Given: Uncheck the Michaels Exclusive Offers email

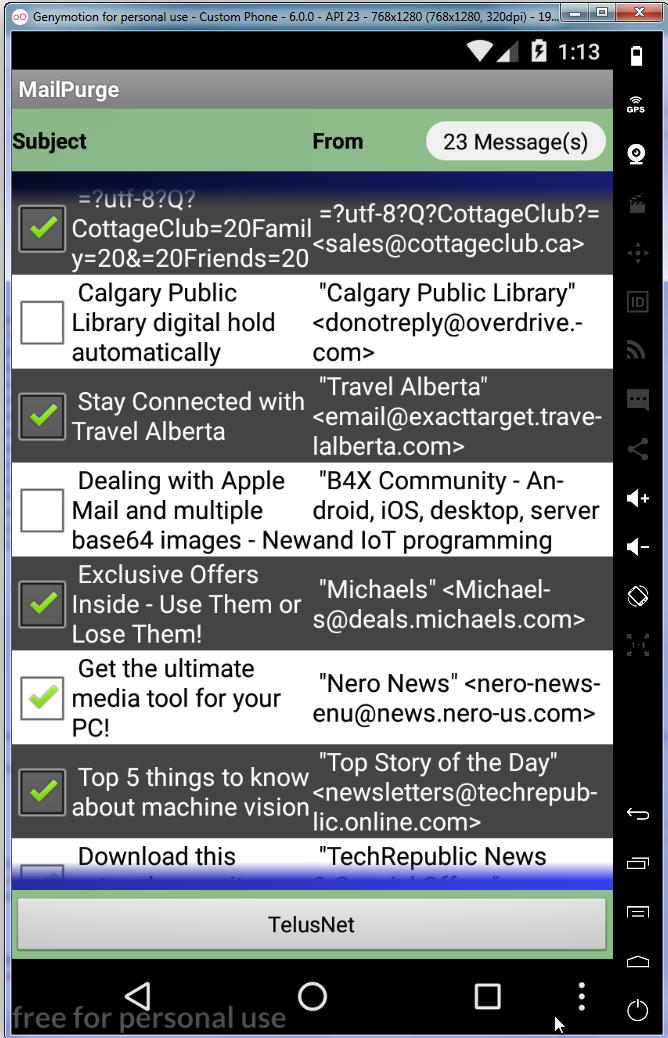Looking at the screenshot, I should 42,603.
